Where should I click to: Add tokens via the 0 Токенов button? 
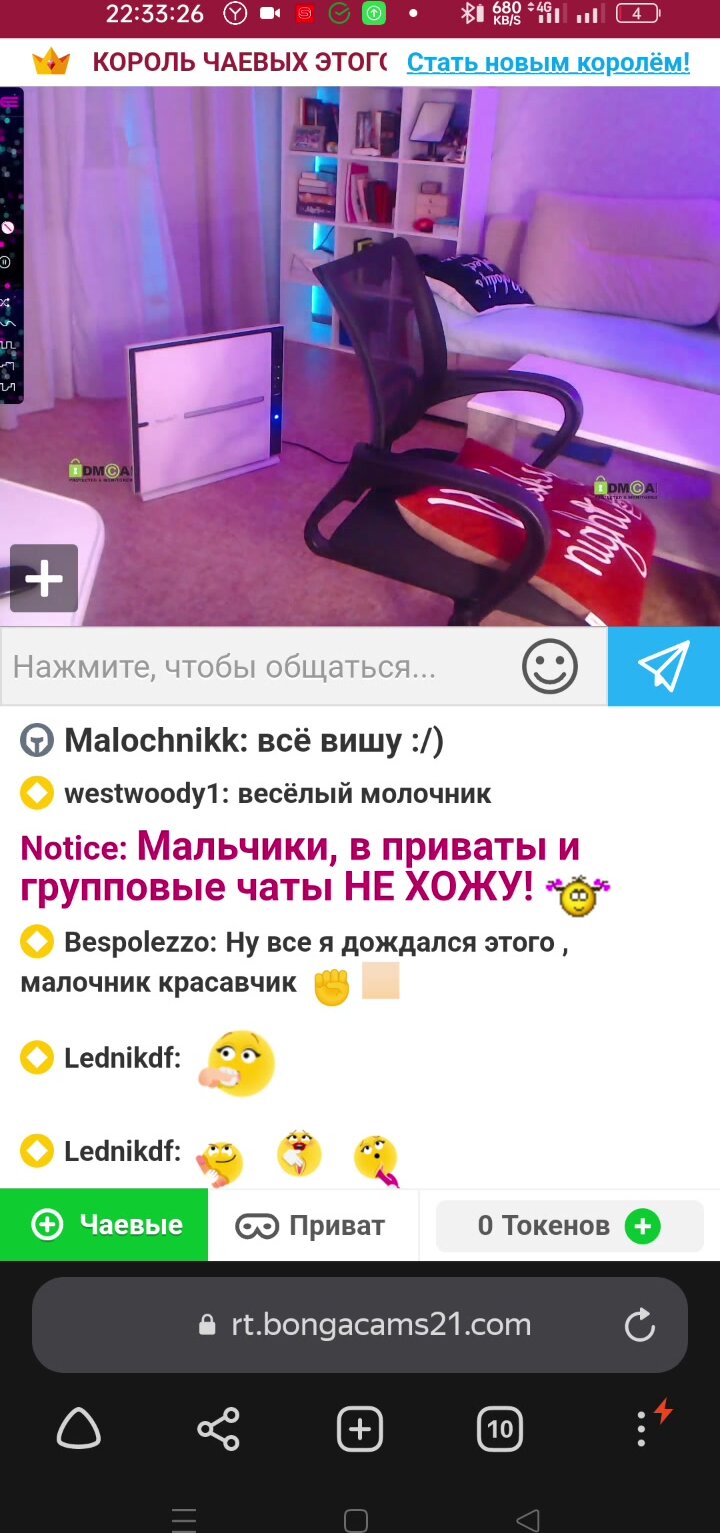pyautogui.click(x=569, y=1225)
